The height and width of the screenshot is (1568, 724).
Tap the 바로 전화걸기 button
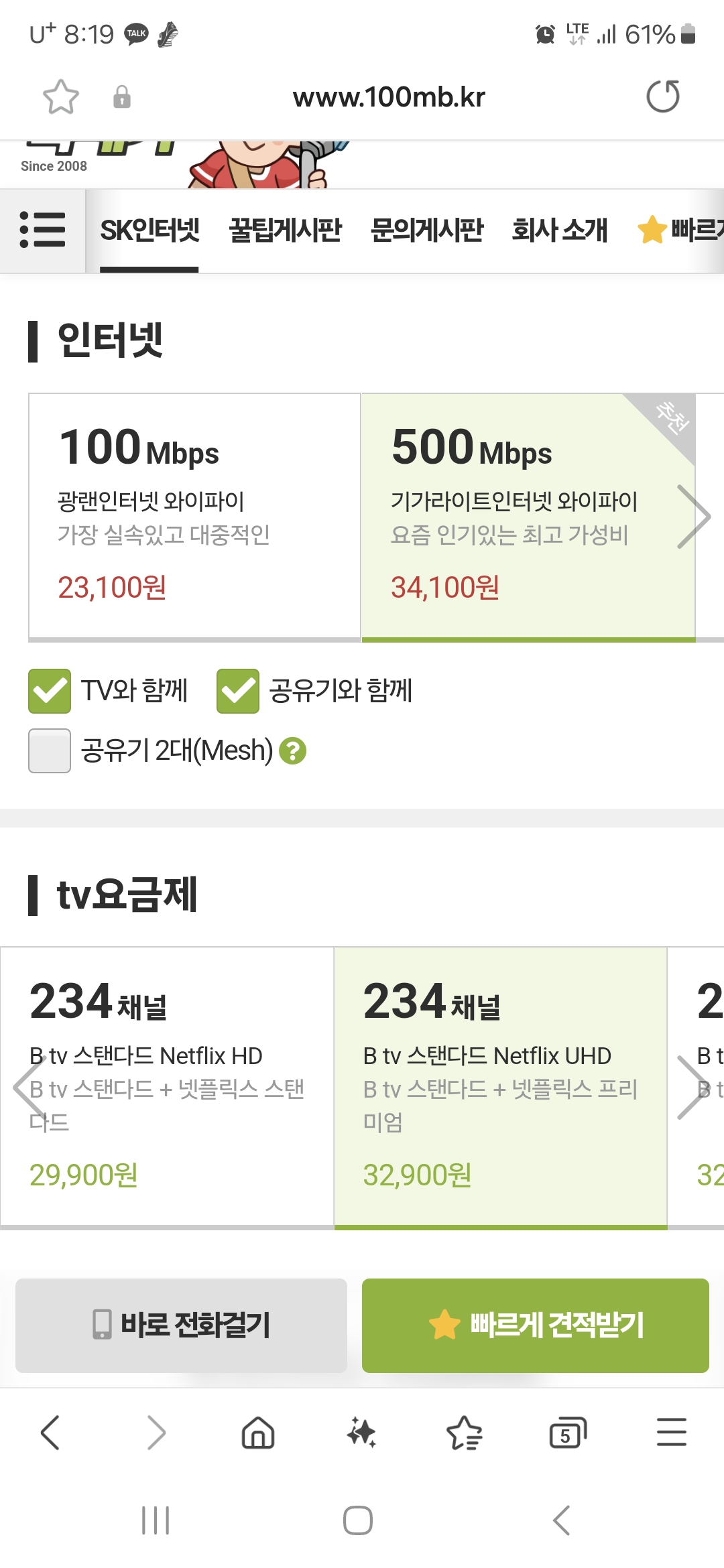pyautogui.click(x=181, y=1325)
